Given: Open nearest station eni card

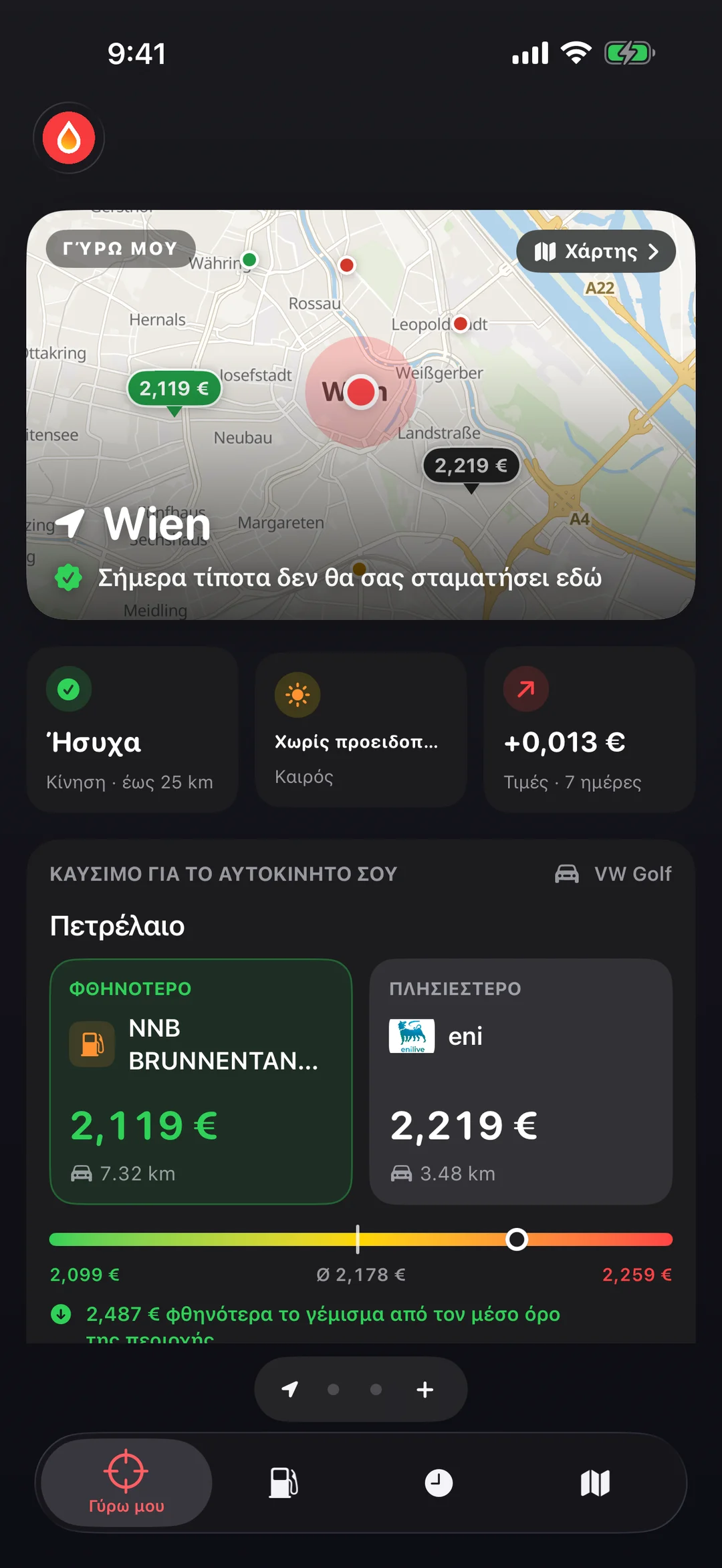Looking at the screenshot, I should pos(521,1082).
